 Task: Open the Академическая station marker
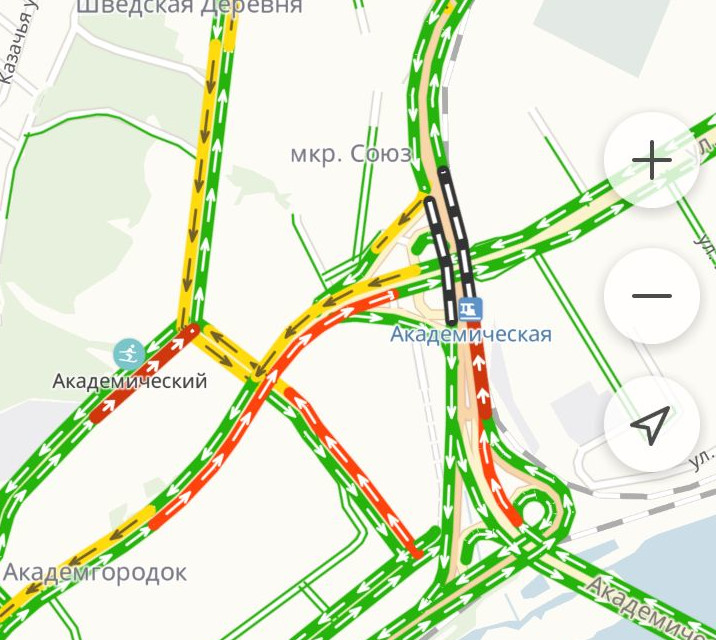[470, 309]
